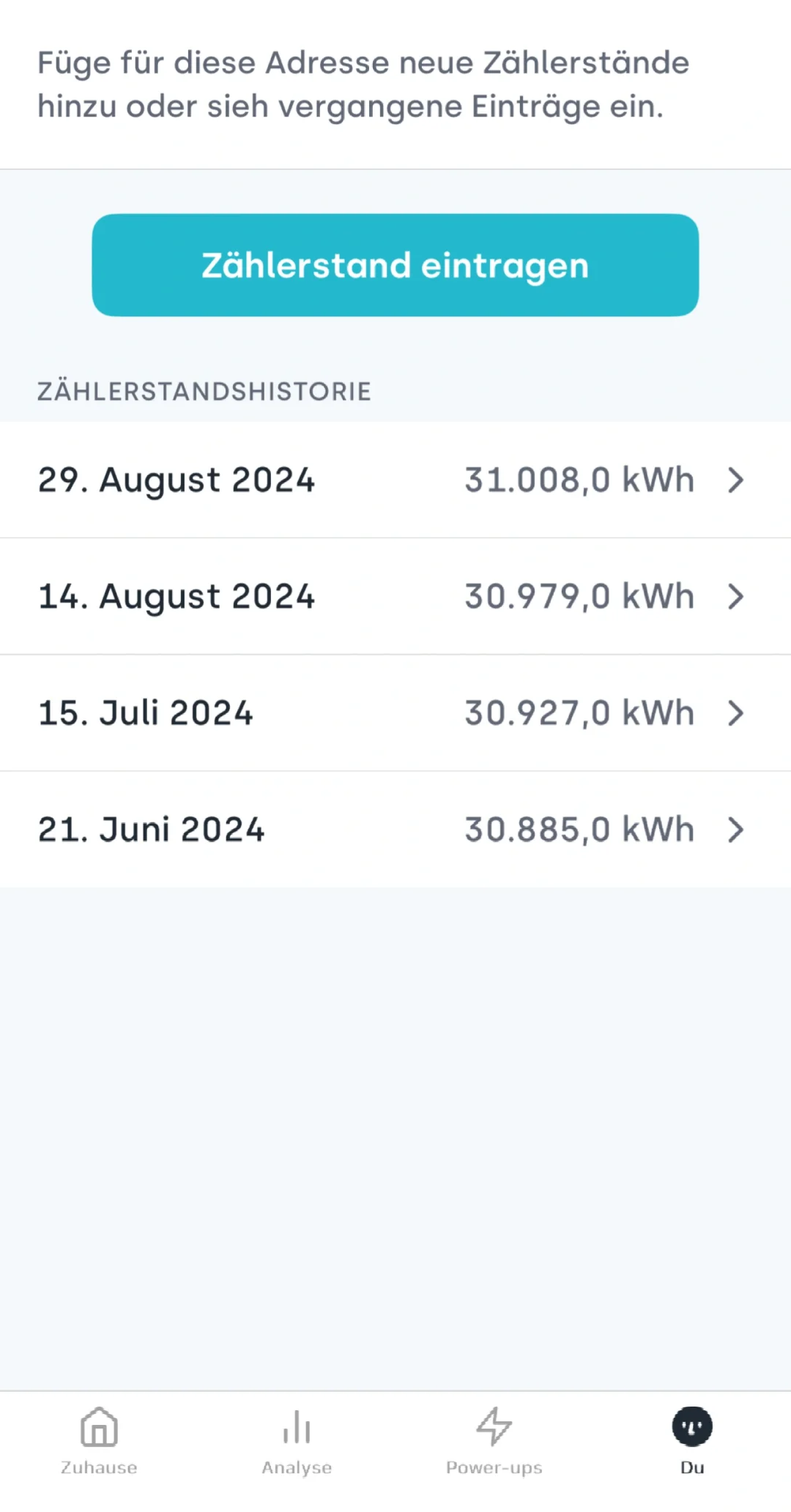Go to the Analyse tab
The image size is (791, 1512).
[x=297, y=1440]
